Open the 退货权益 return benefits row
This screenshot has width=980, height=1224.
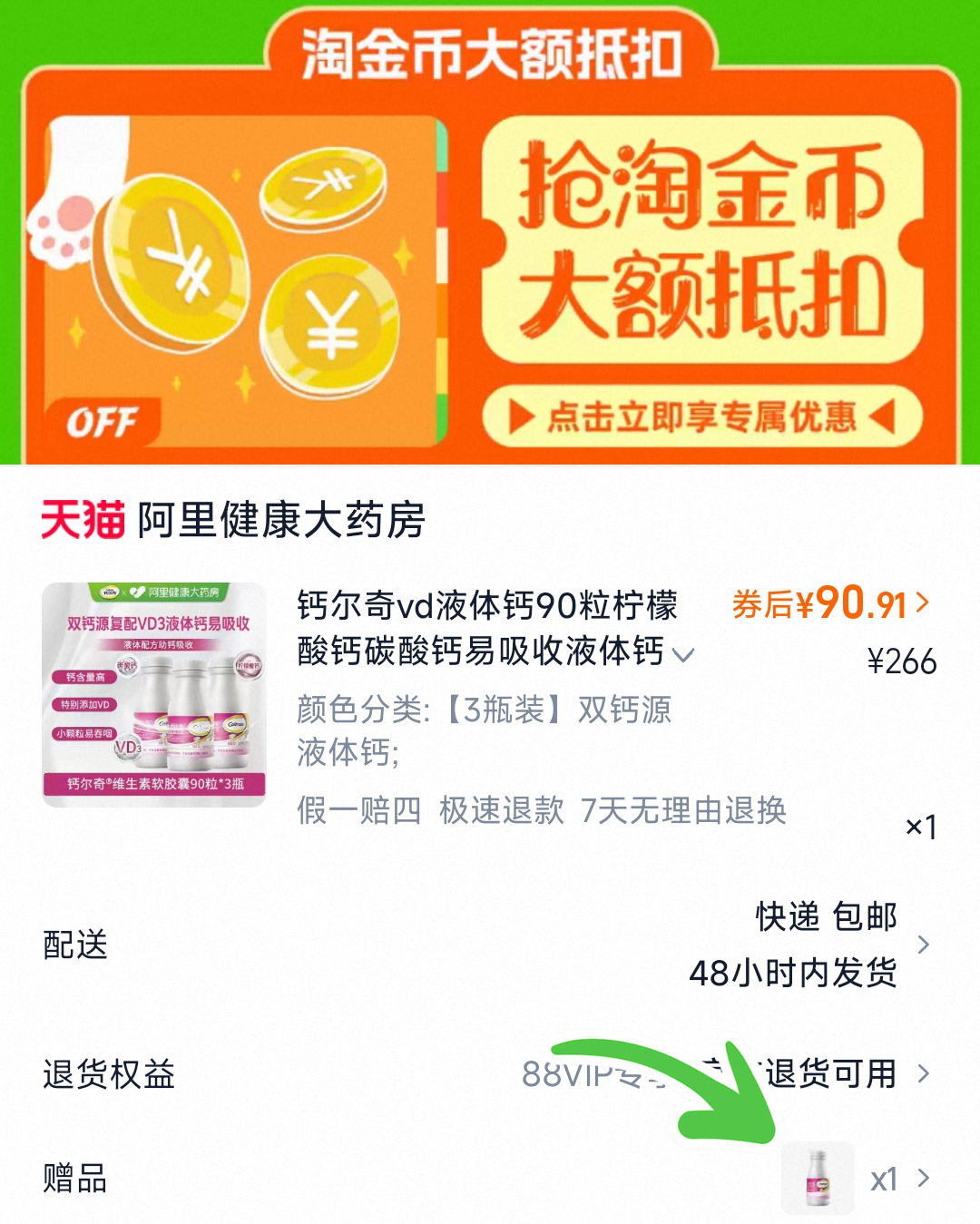coord(490,1074)
